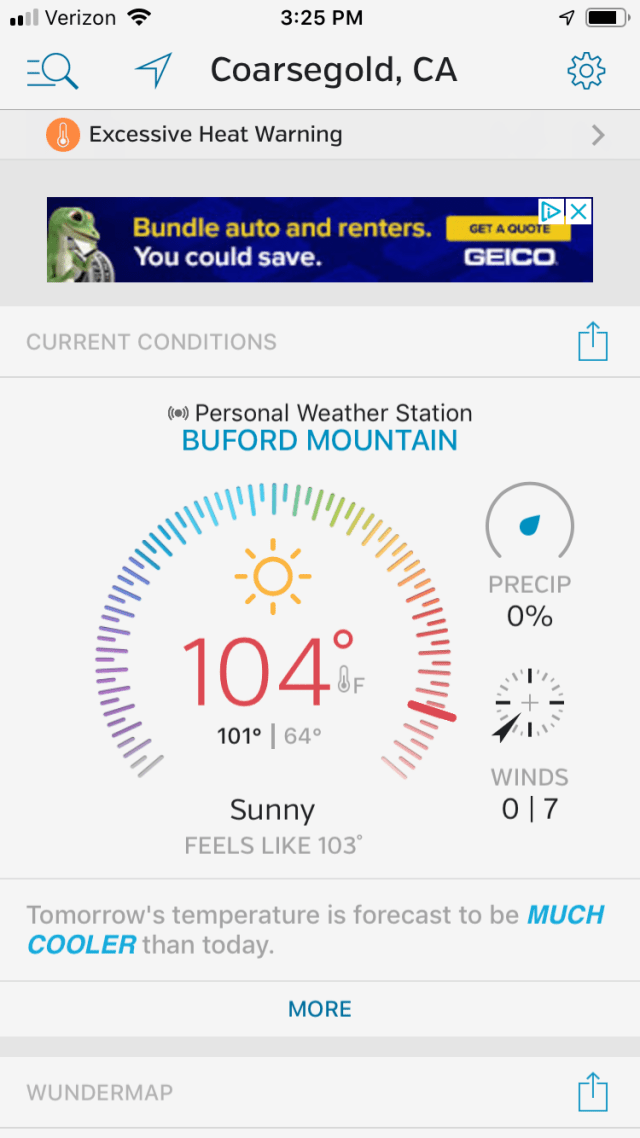Open the Buford Mountain weather station

click(x=320, y=441)
